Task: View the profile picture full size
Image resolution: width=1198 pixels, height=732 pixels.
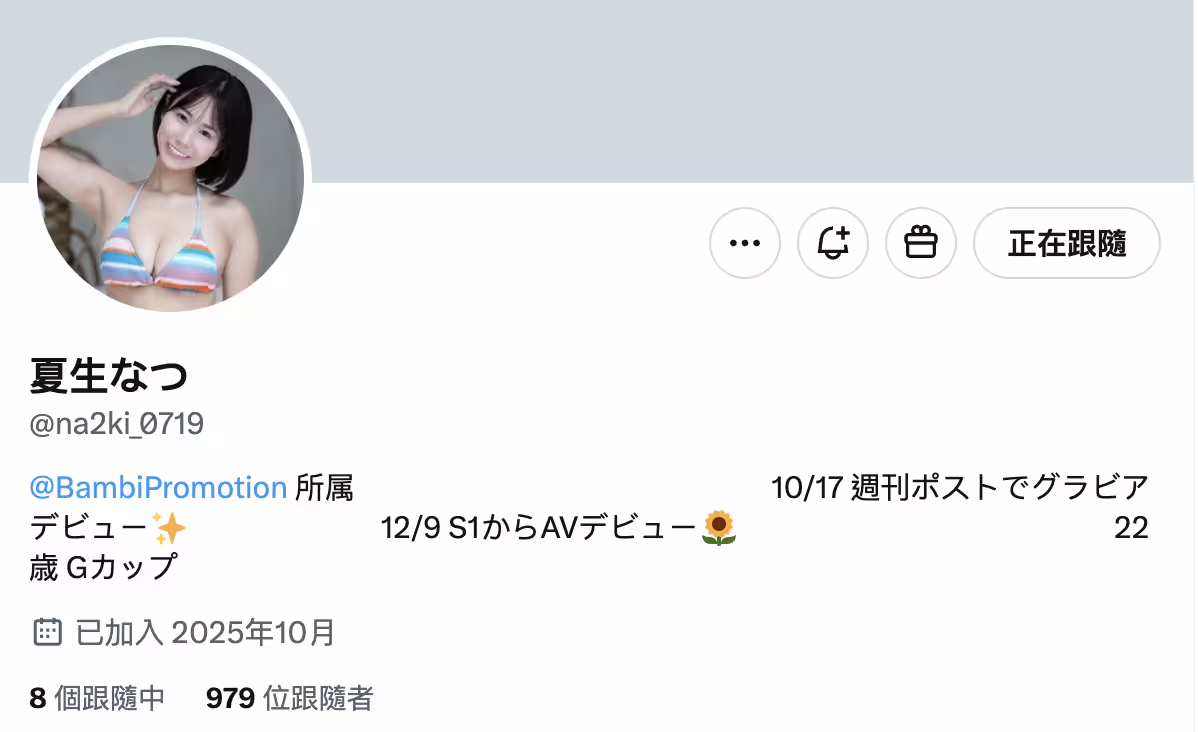Action: pyautogui.click(x=170, y=178)
